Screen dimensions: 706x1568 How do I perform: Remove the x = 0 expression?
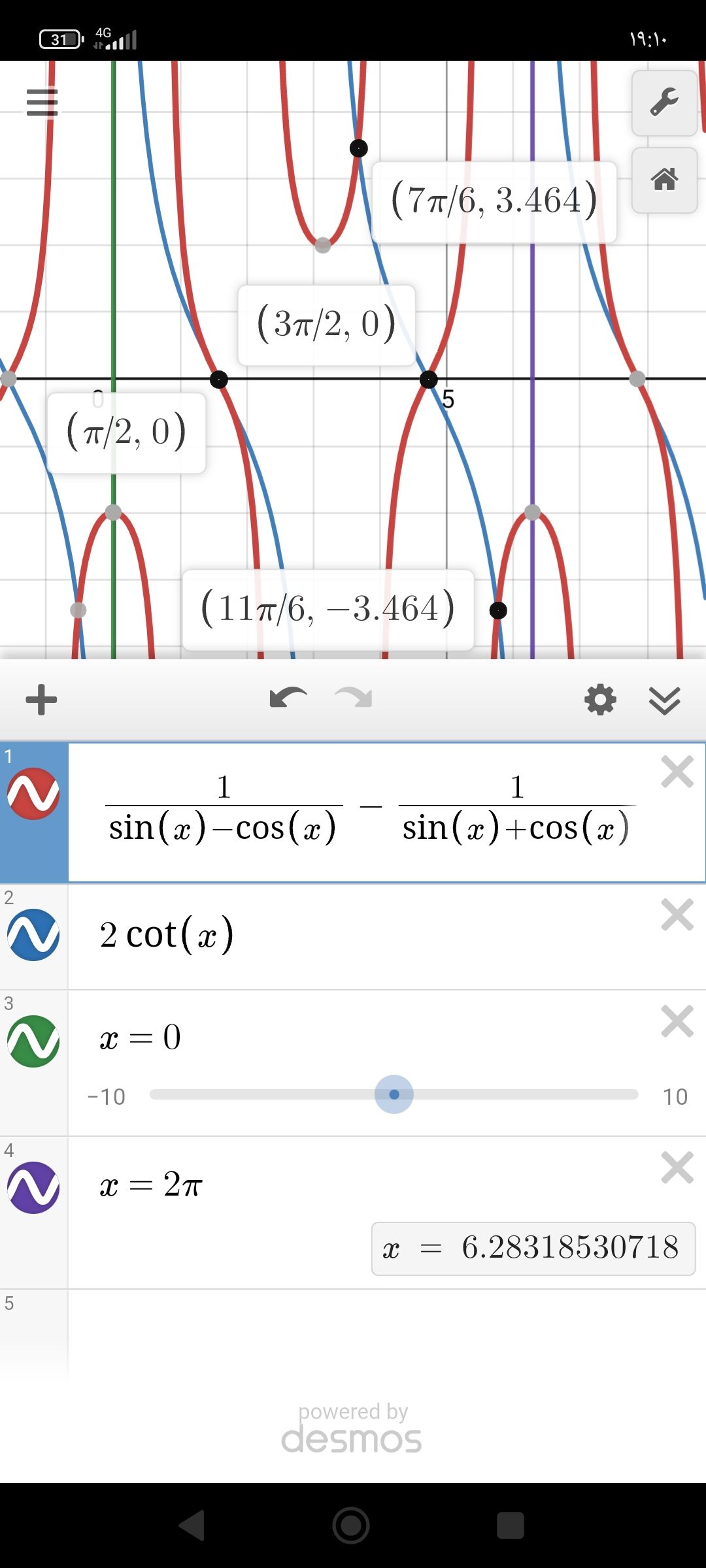pos(677,1021)
